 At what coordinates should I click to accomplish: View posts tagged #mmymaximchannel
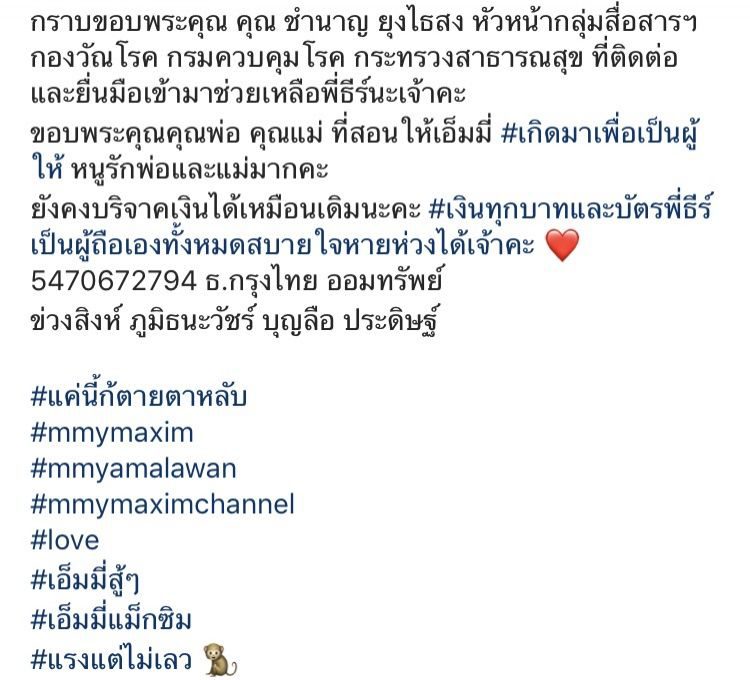click(x=162, y=505)
